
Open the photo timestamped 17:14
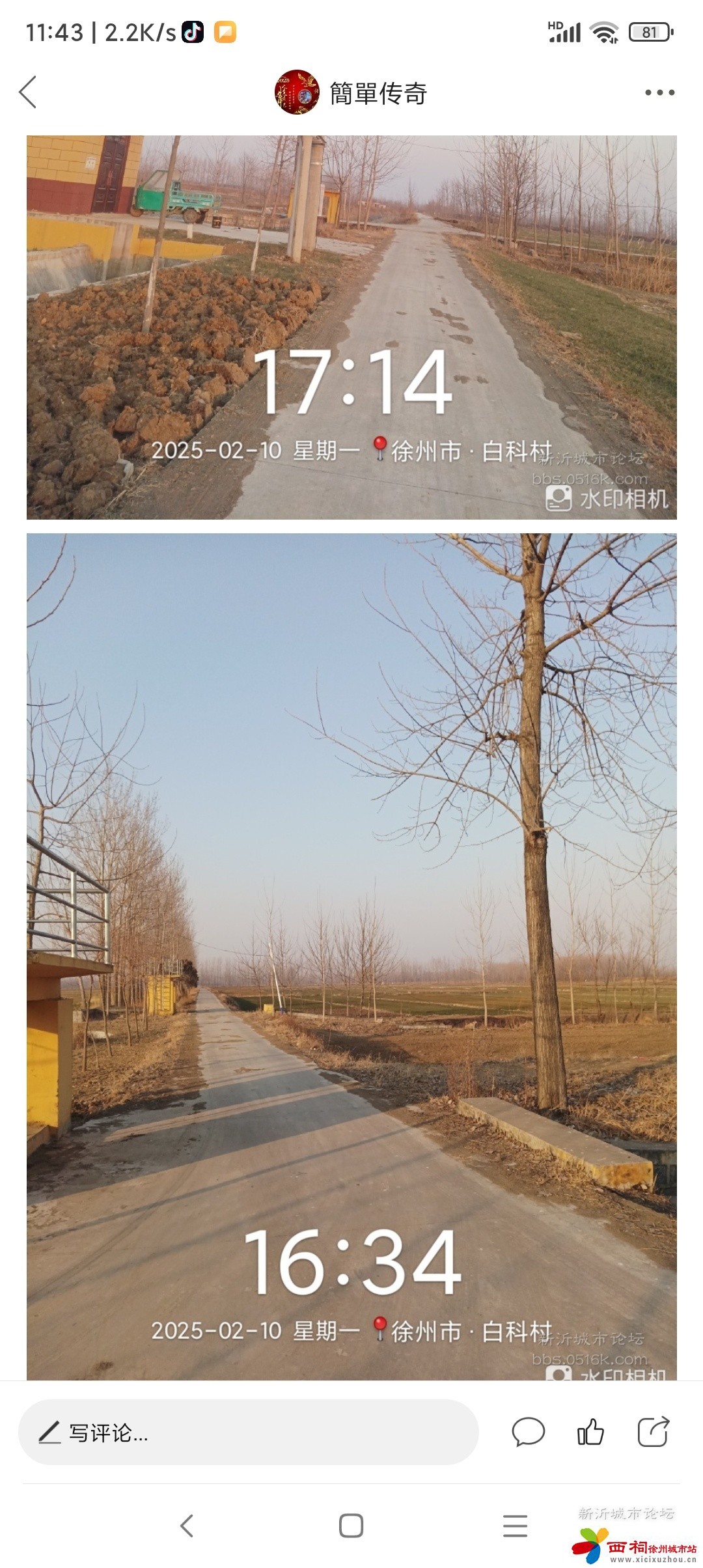351,327
